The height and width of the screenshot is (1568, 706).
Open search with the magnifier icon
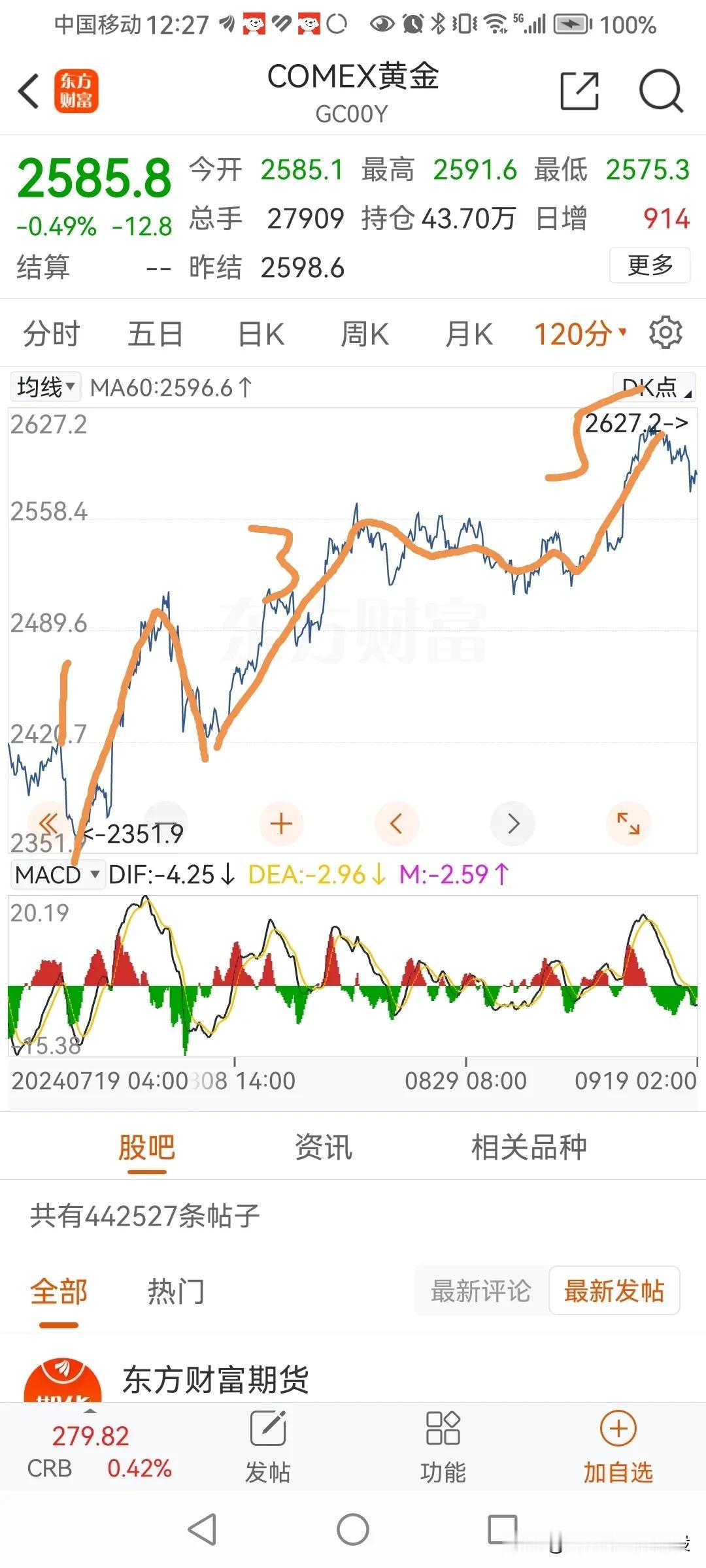660,91
